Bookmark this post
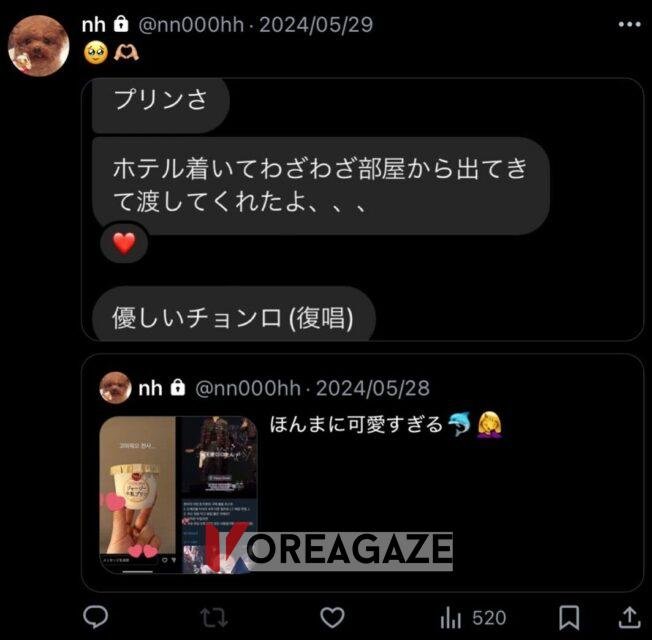Viewport: 652px width, 640px height. 569,616
